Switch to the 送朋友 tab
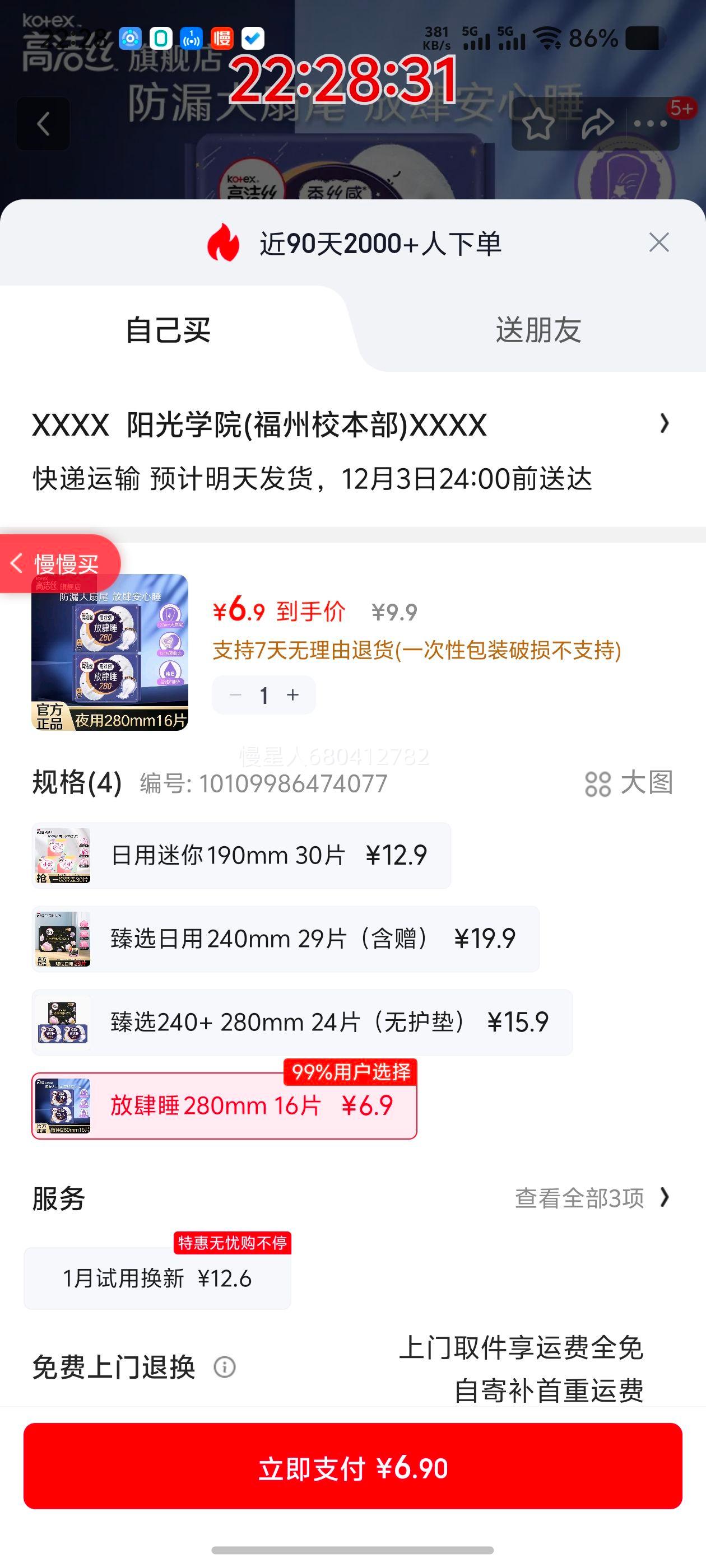Viewport: 706px width, 1568px height. coord(538,330)
